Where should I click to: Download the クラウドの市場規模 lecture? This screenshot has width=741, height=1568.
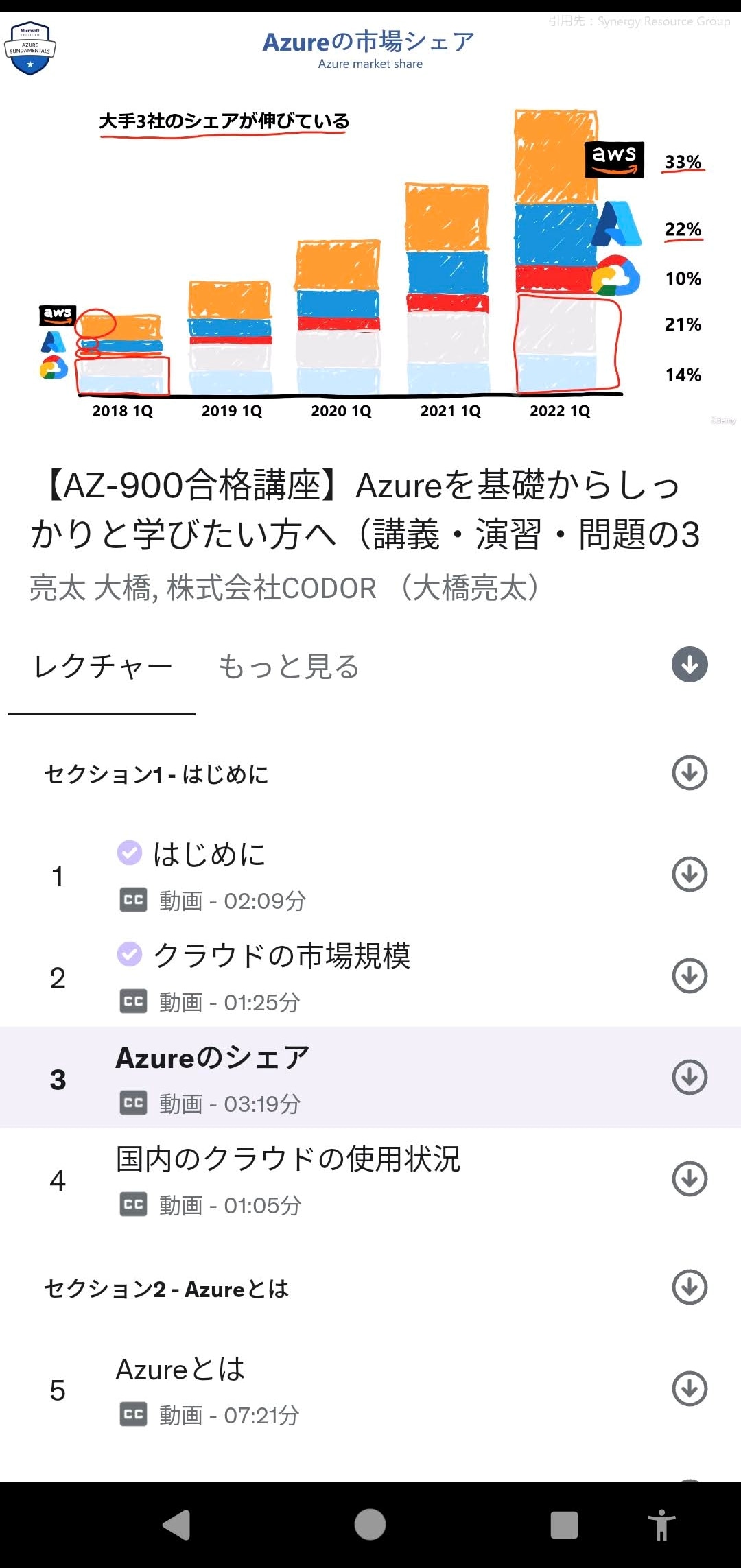click(689, 977)
